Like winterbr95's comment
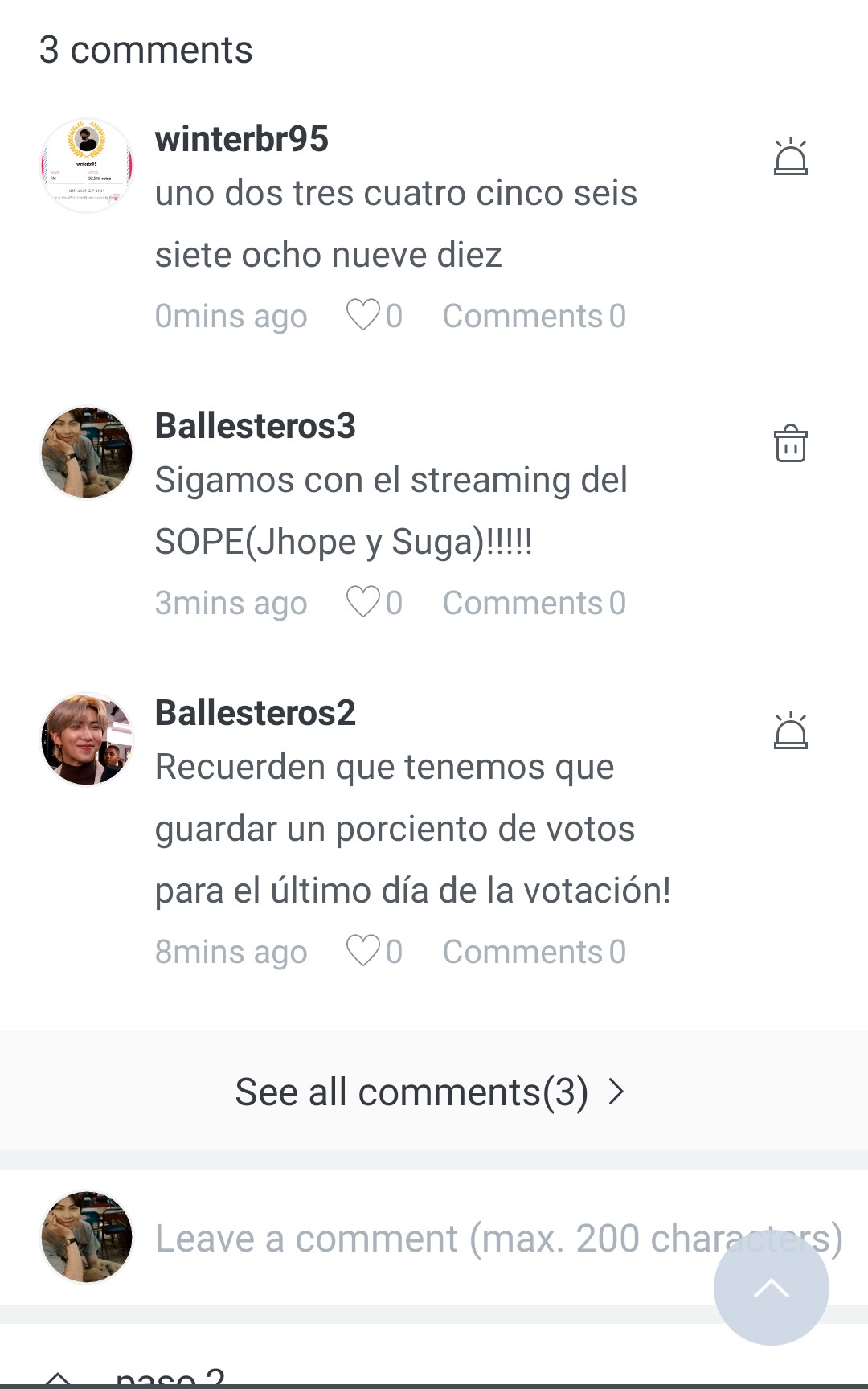This screenshot has height=1389, width=868. (363, 315)
